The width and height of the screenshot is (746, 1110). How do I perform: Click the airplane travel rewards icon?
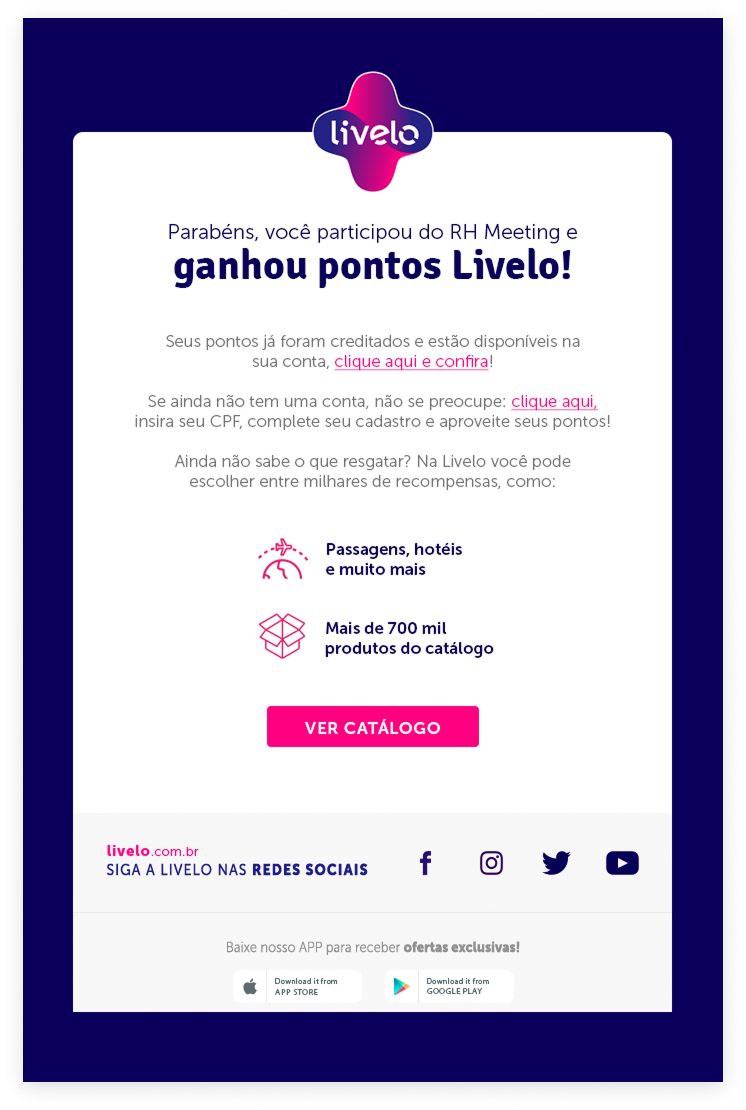[x=282, y=556]
